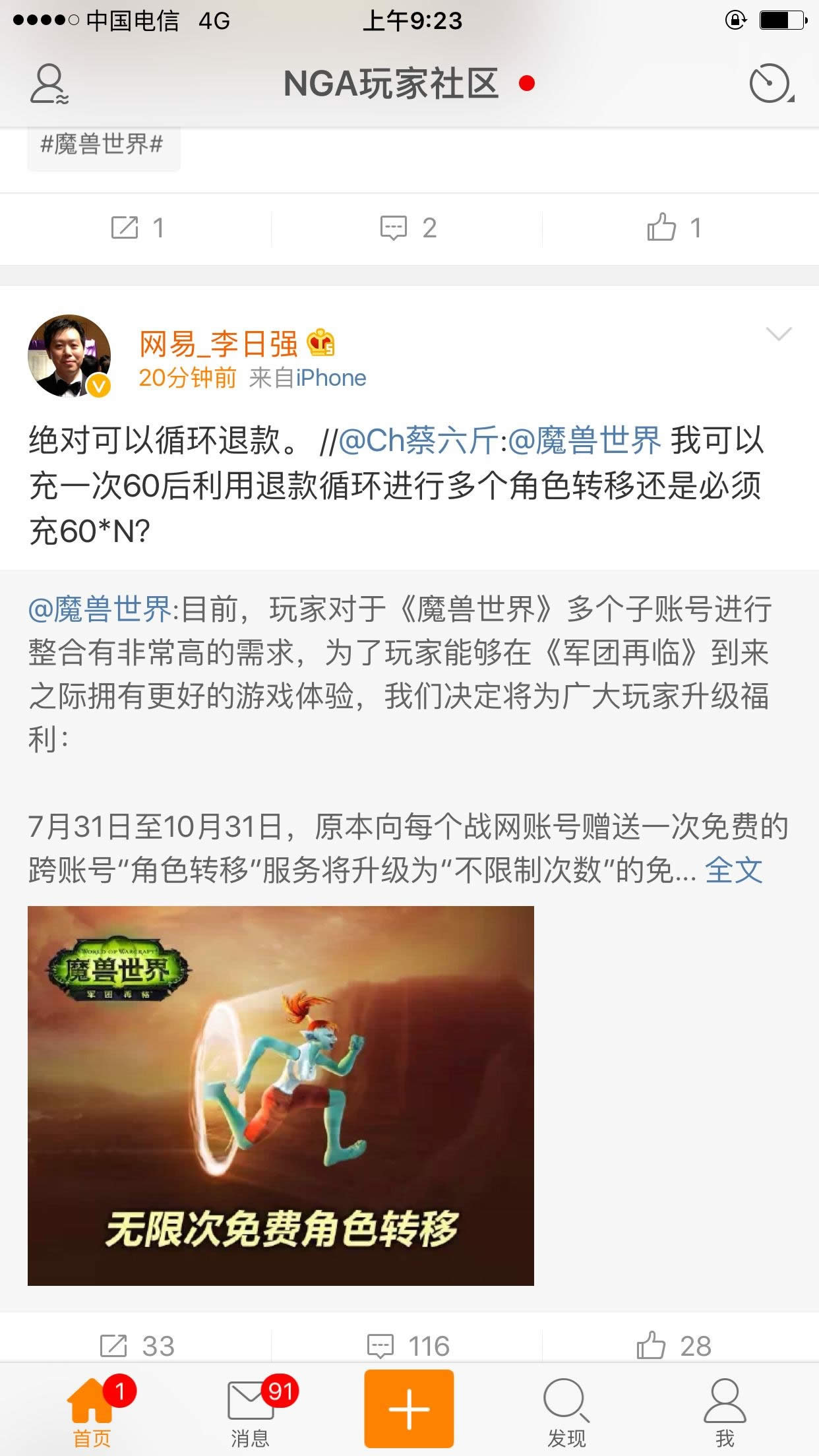The image size is (819, 1456).
Task: Like 网易_李日强's post with 28 likes
Action: coord(674,1345)
